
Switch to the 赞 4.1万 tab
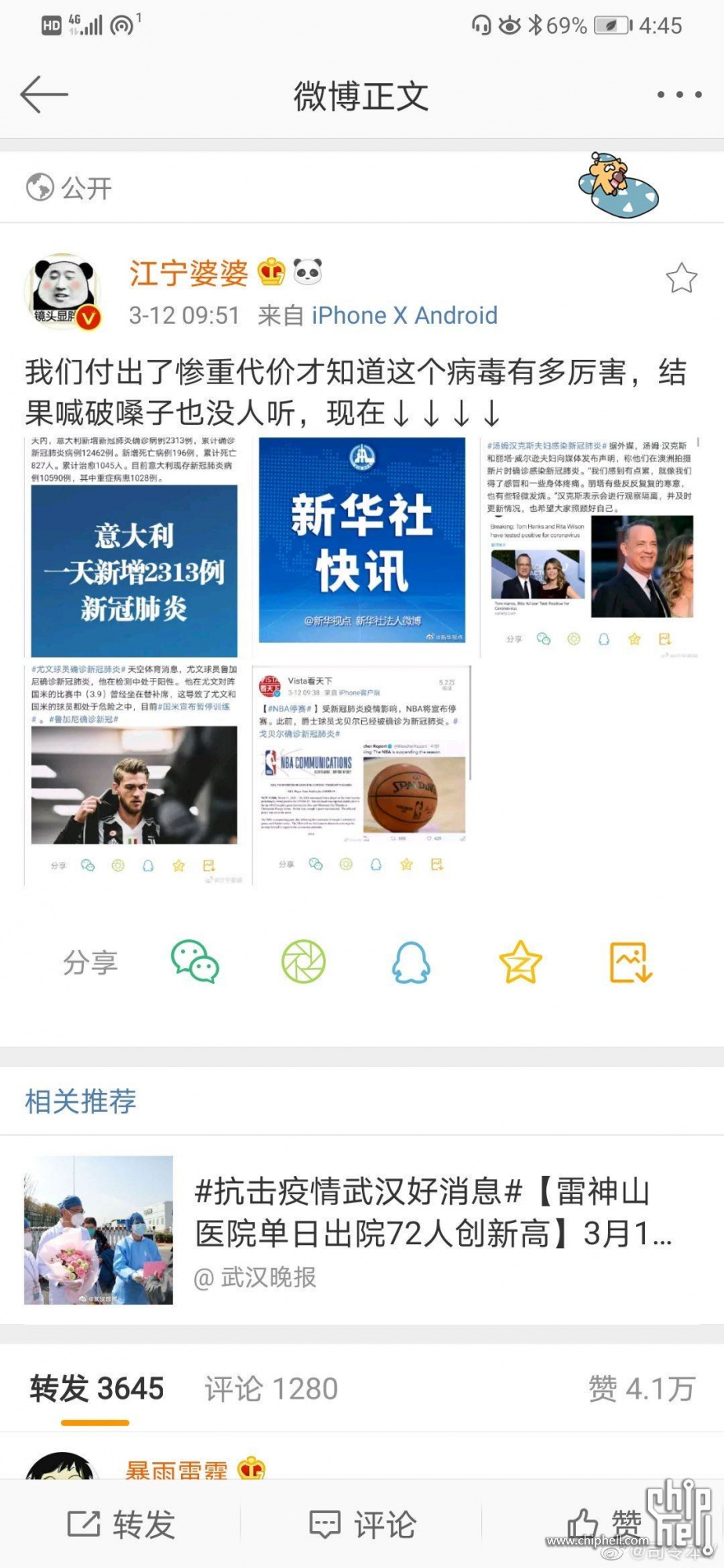tap(641, 1389)
